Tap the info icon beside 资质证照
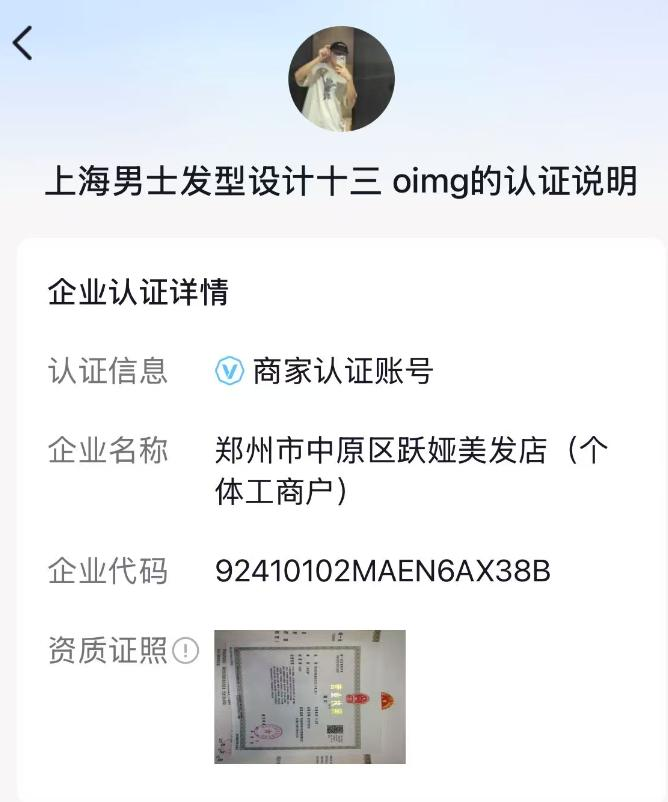The image size is (668, 802). point(186,651)
